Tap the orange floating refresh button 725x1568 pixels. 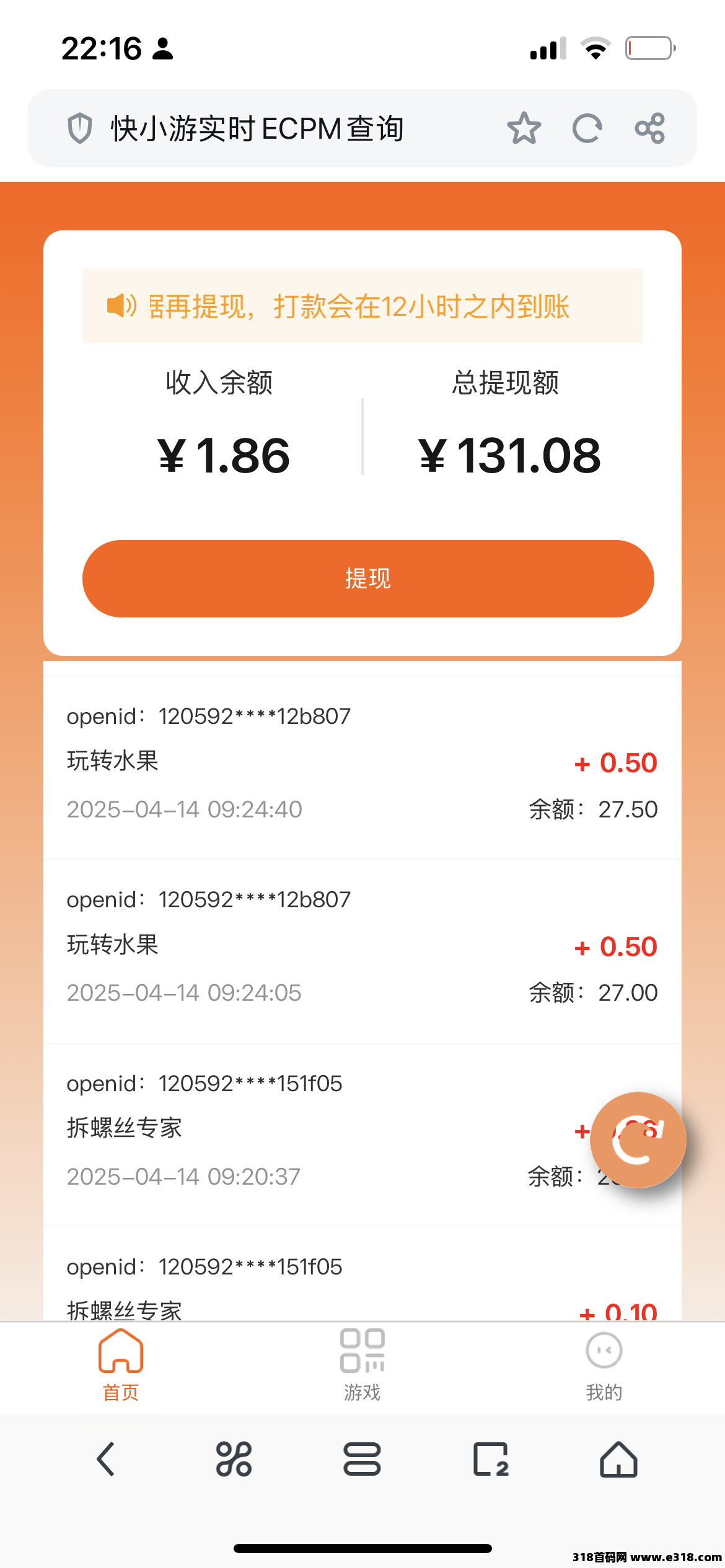coord(638,1139)
